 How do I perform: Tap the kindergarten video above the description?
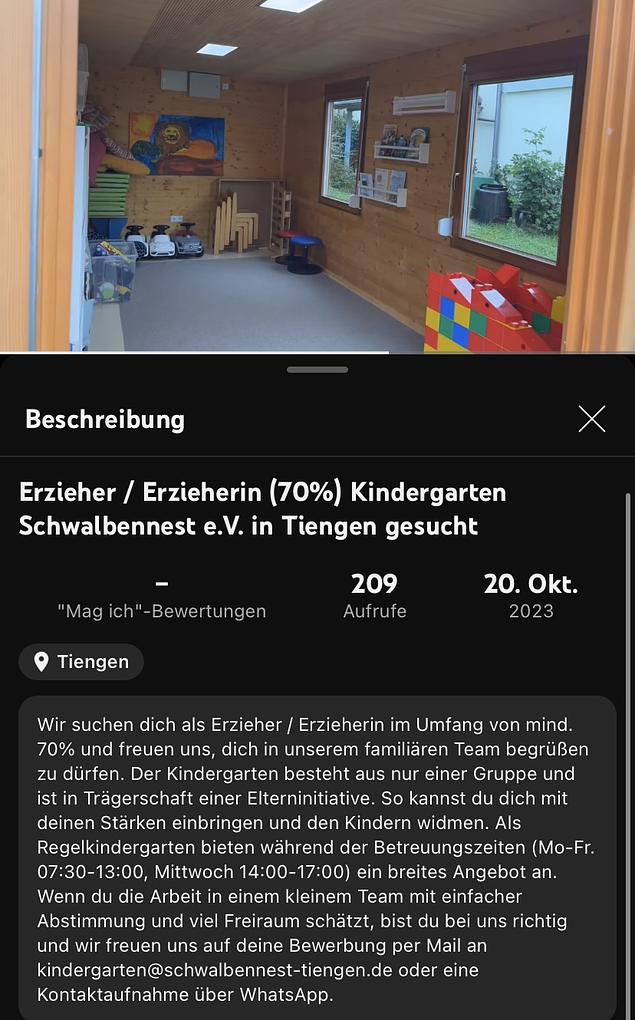pyautogui.click(x=317, y=175)
